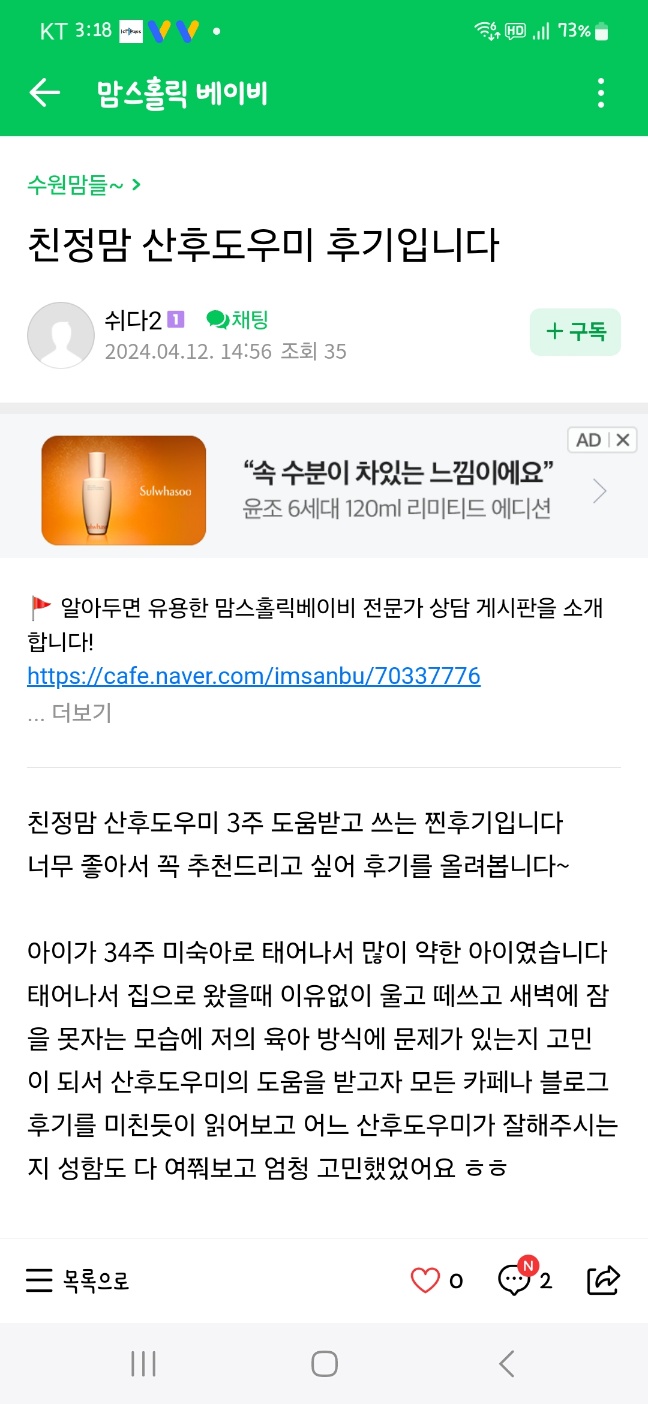The width and height of the screenshot is (648, 1404).
Task: Close the ad with the X
Action: (x=623, y=440)
